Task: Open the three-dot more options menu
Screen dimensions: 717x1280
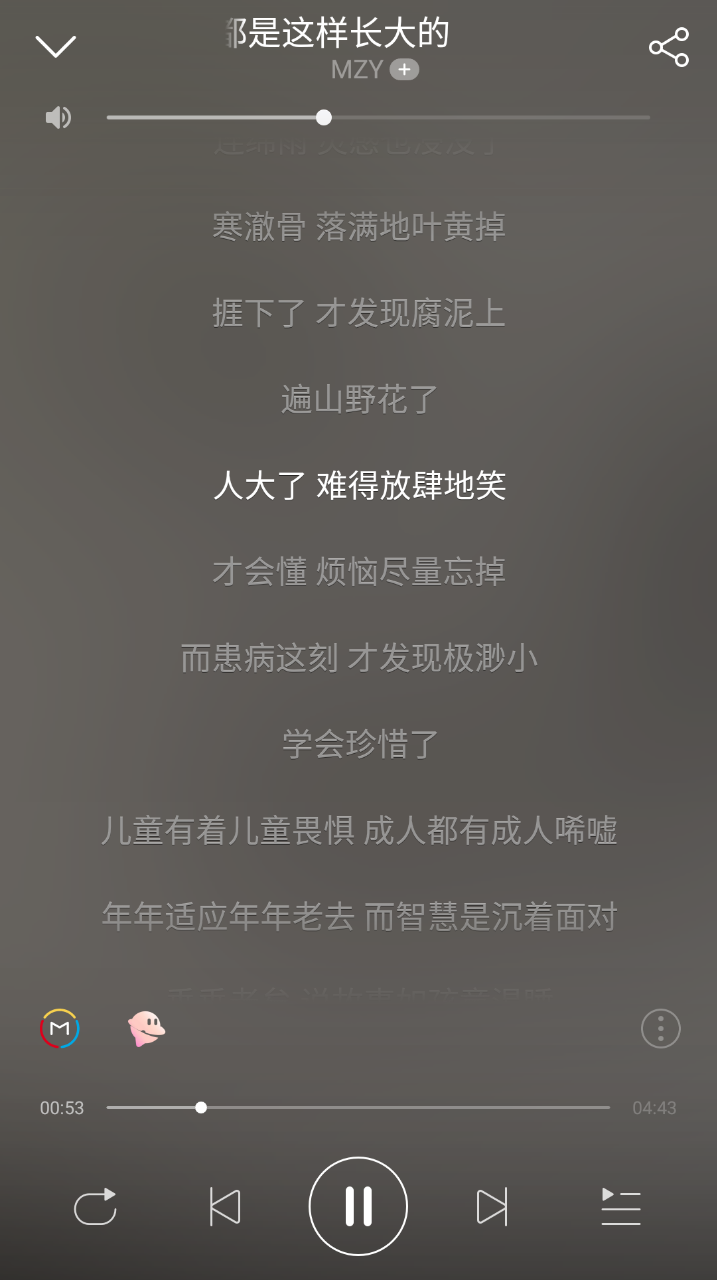Action: pos(660,1028)
